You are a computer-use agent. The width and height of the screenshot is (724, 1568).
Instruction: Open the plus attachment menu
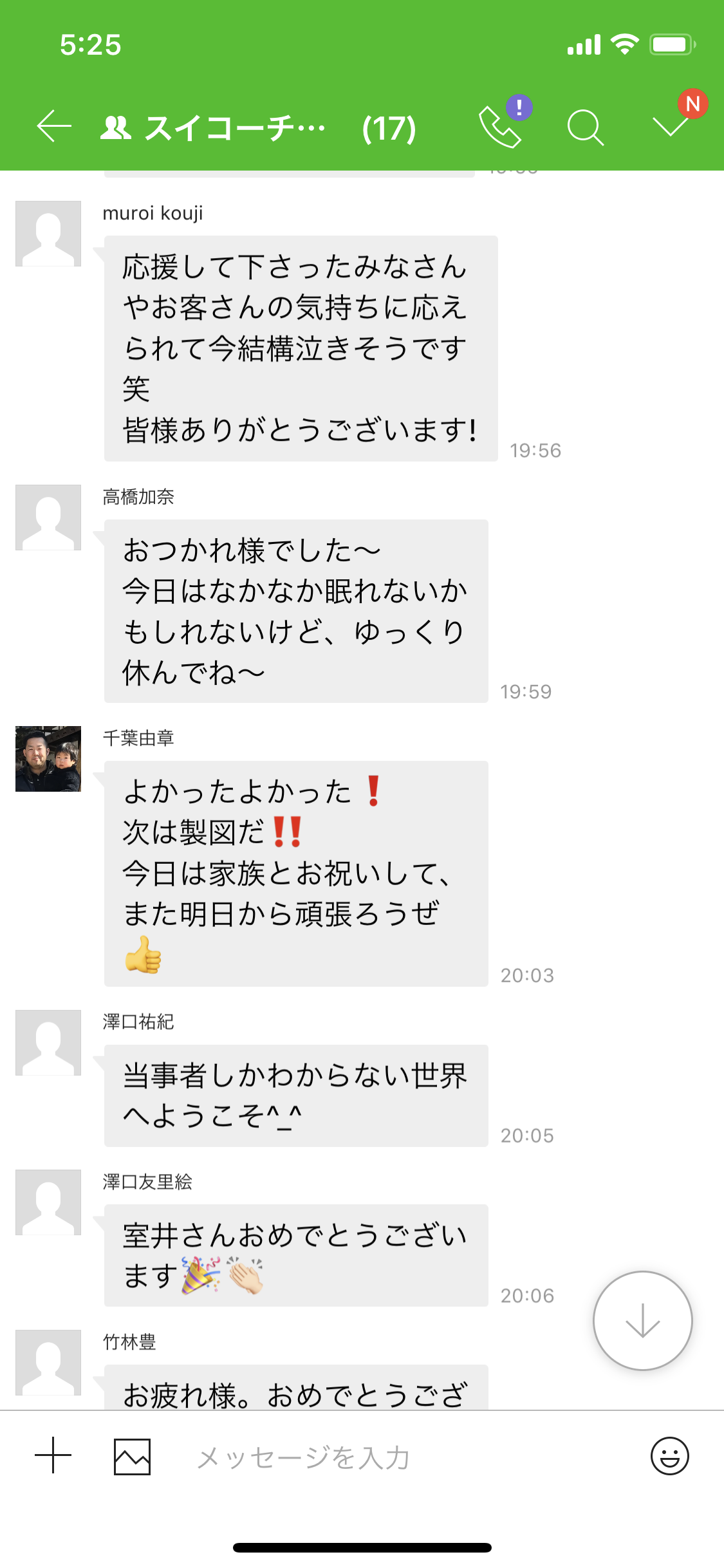(53, 1455)
